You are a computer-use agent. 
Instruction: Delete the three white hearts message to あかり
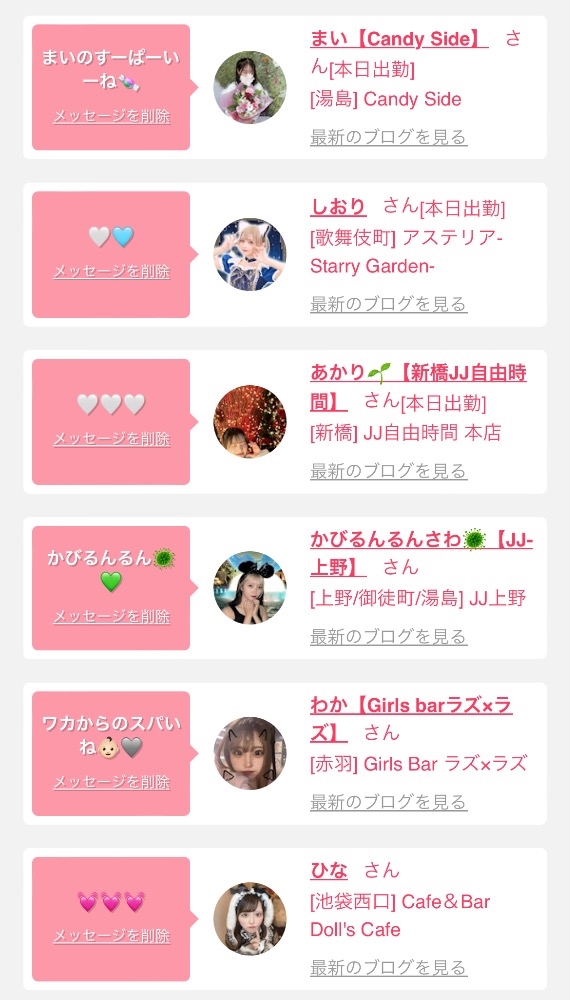click(112, 439)
